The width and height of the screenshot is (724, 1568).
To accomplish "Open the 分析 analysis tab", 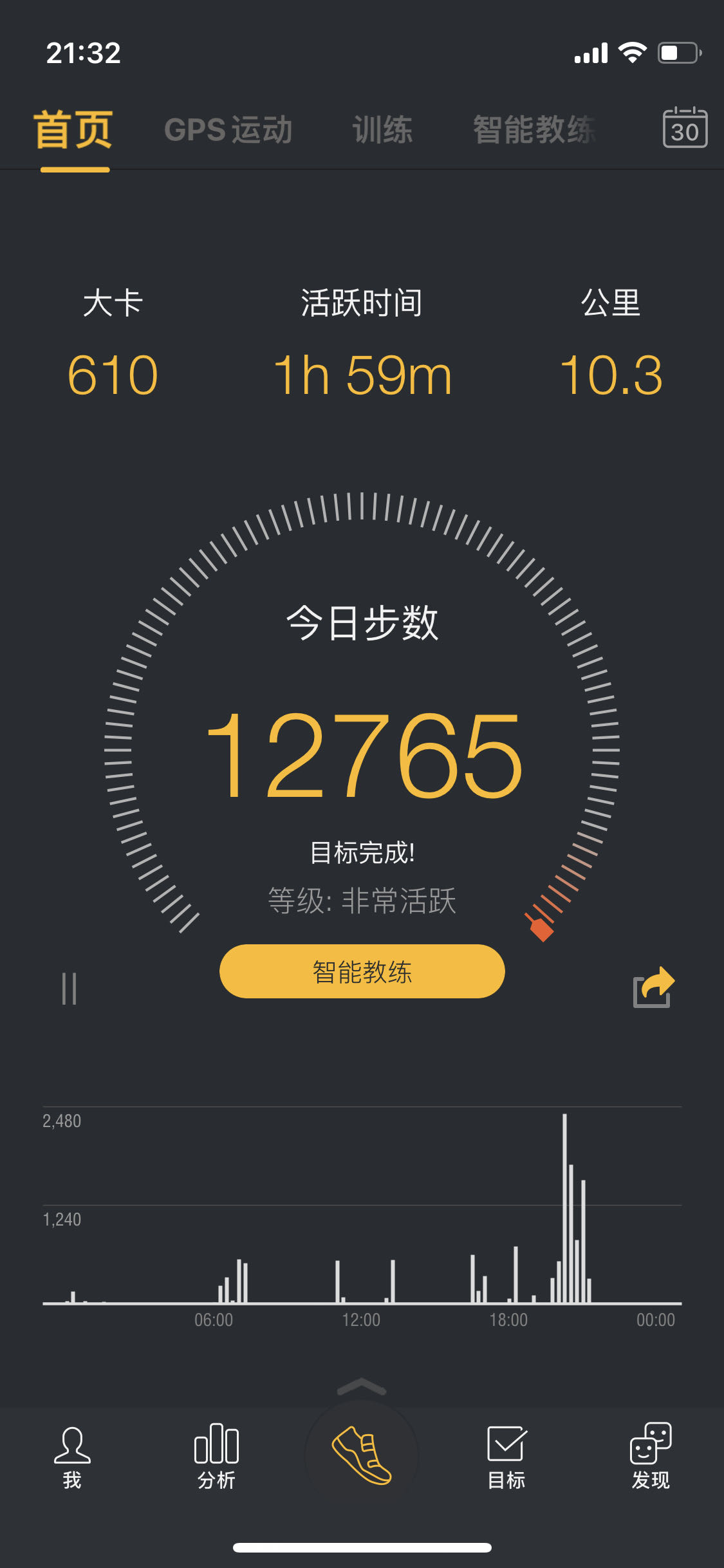I will [216, 1457].
